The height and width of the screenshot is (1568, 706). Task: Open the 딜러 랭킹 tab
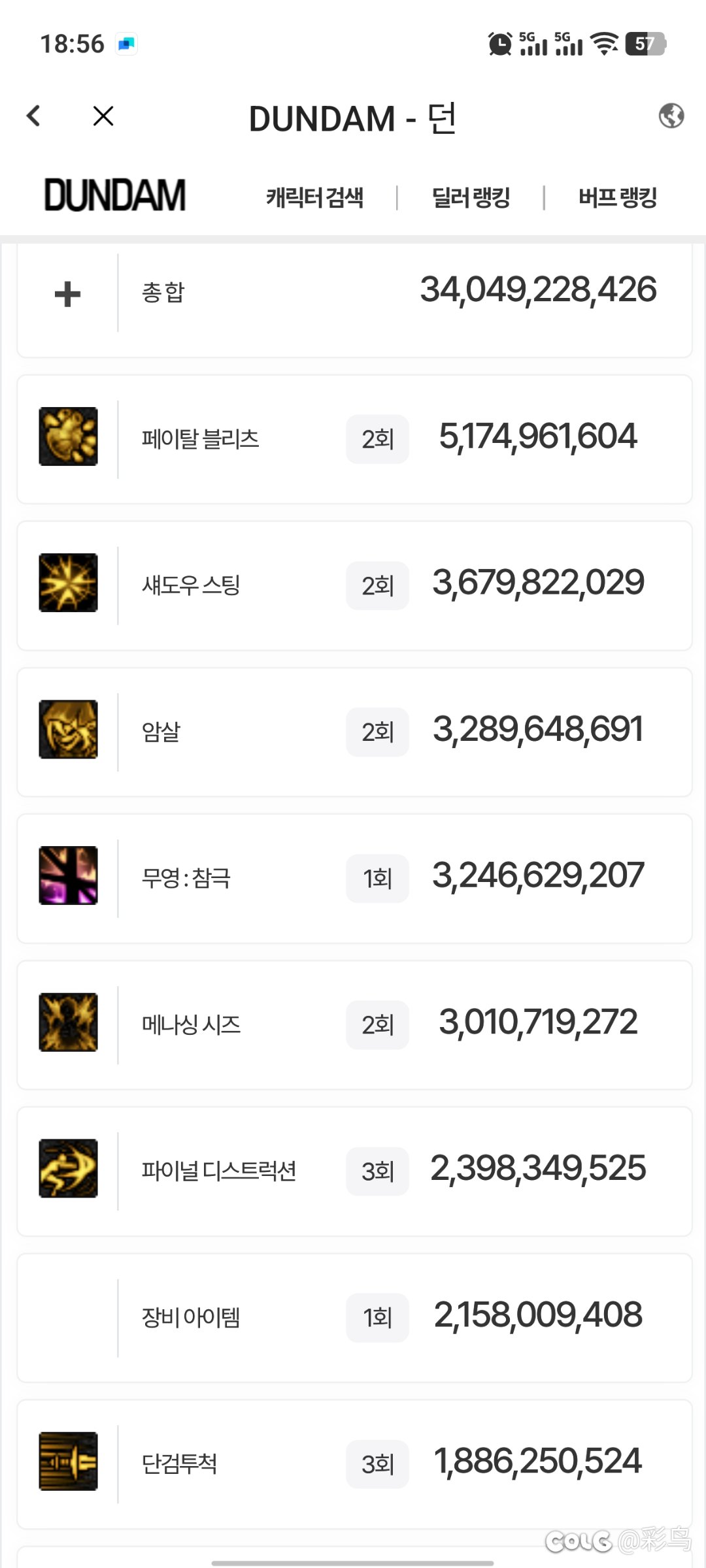point(471,197)
